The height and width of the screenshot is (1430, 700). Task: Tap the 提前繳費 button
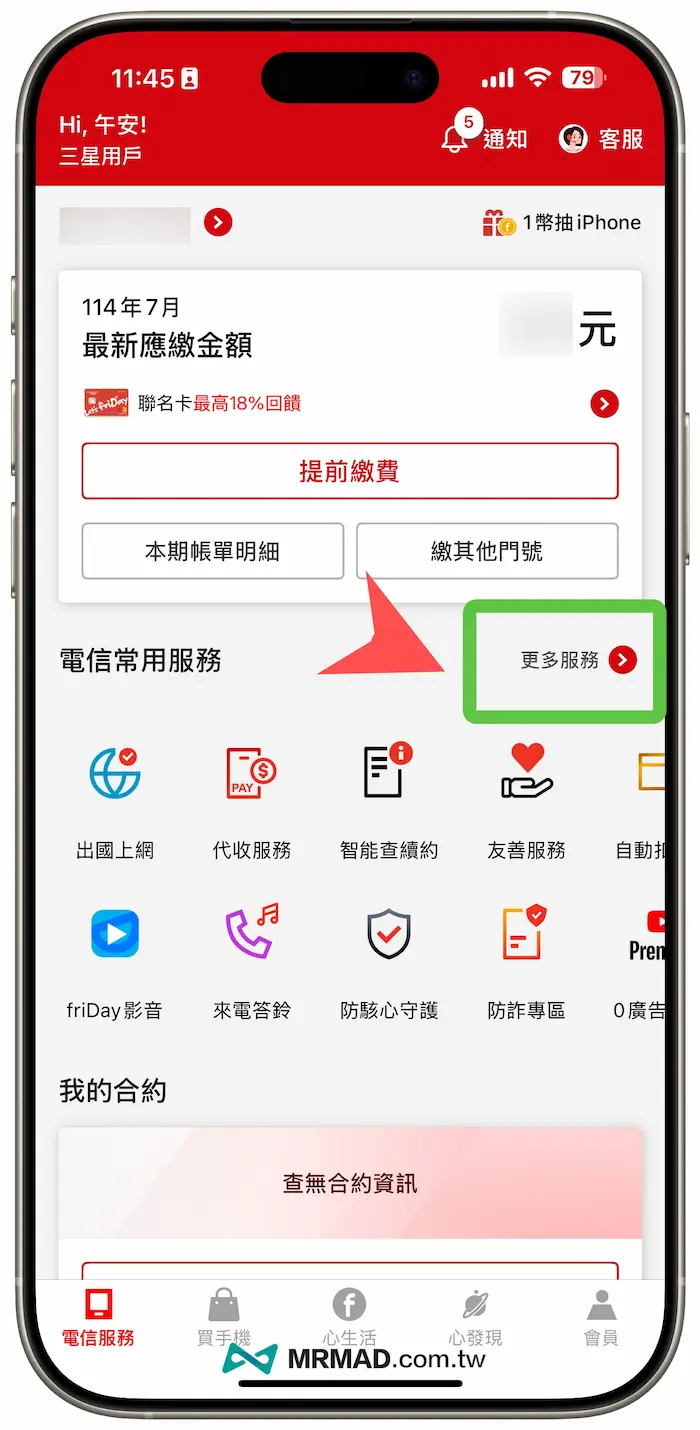click(x=350, y=471)
